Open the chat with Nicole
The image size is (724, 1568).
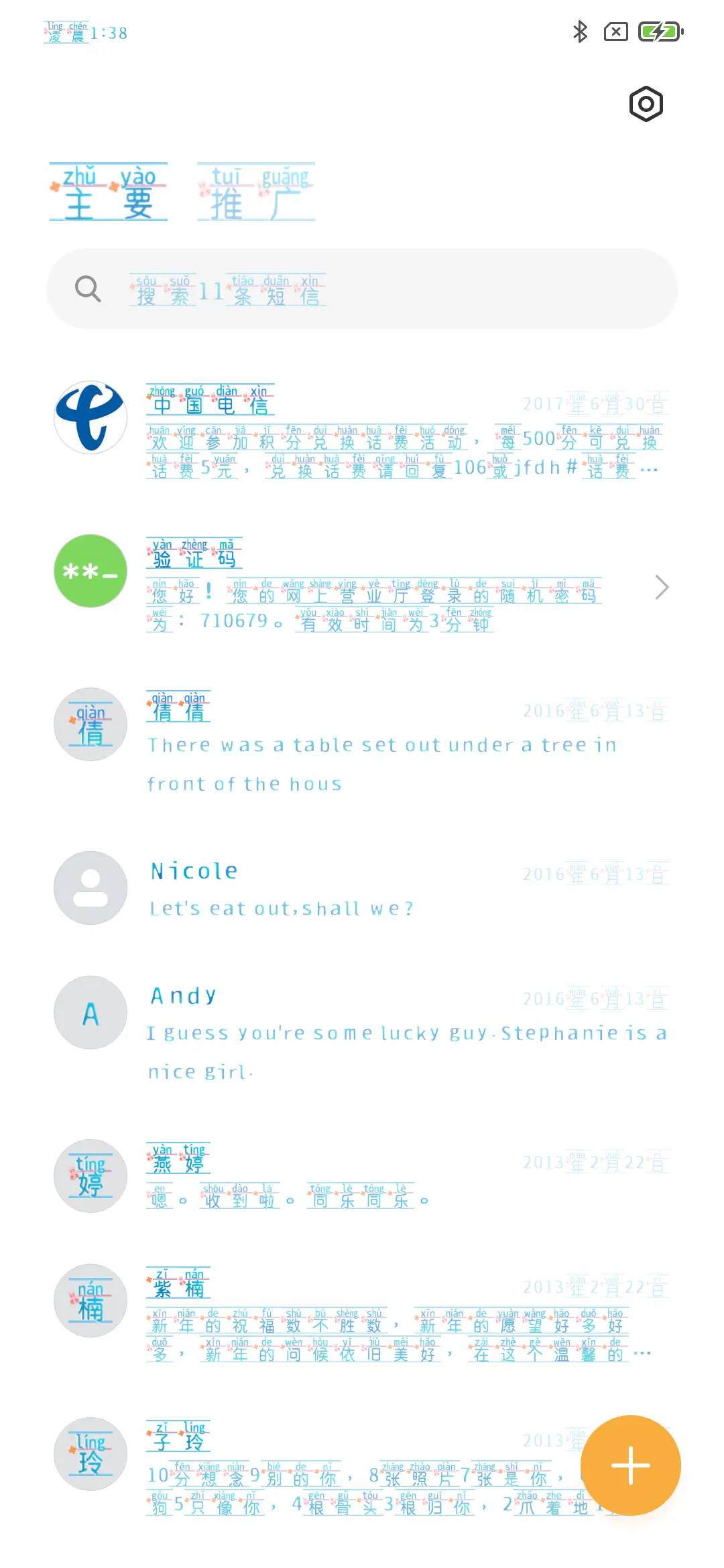click(362, 888)
